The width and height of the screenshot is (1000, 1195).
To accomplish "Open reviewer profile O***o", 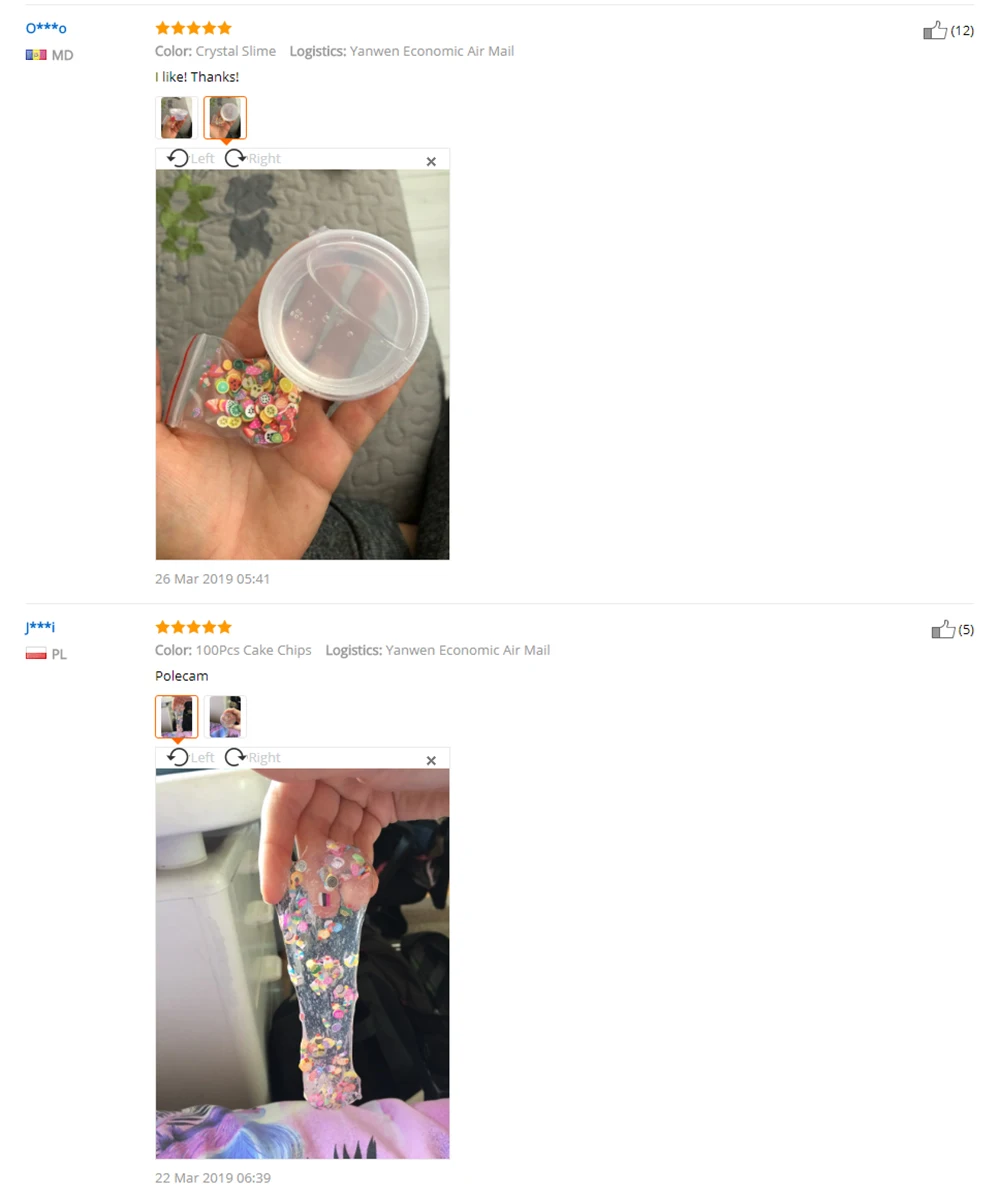I will point(45,28).
